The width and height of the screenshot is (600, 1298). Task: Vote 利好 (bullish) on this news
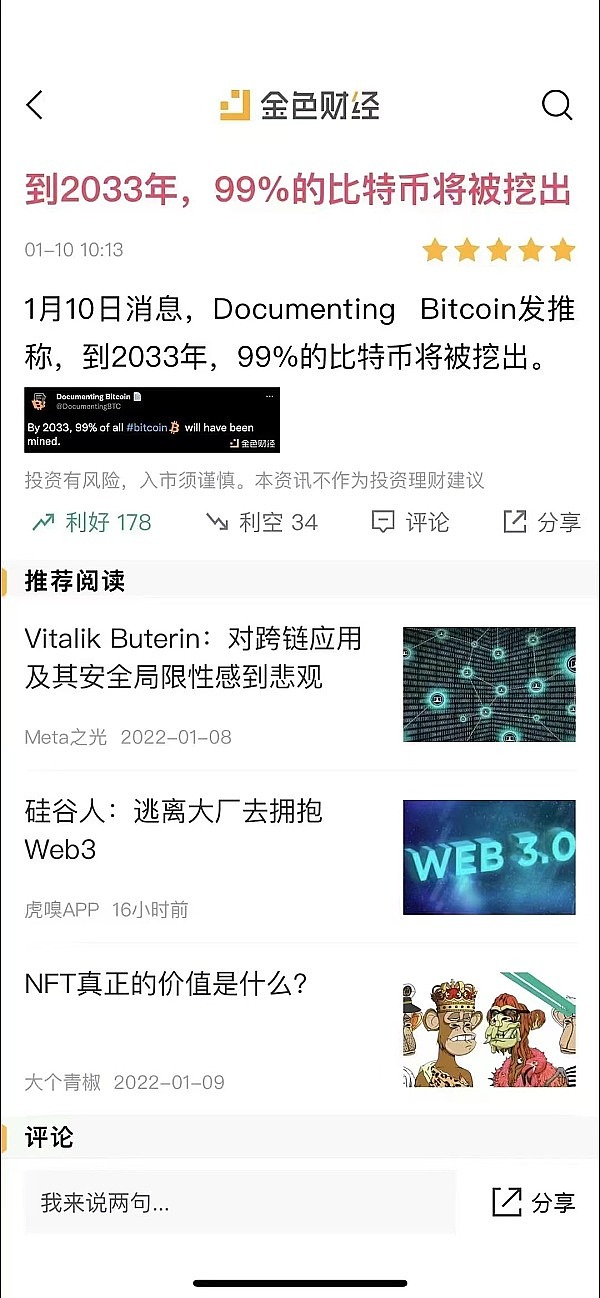coord(92,522)
